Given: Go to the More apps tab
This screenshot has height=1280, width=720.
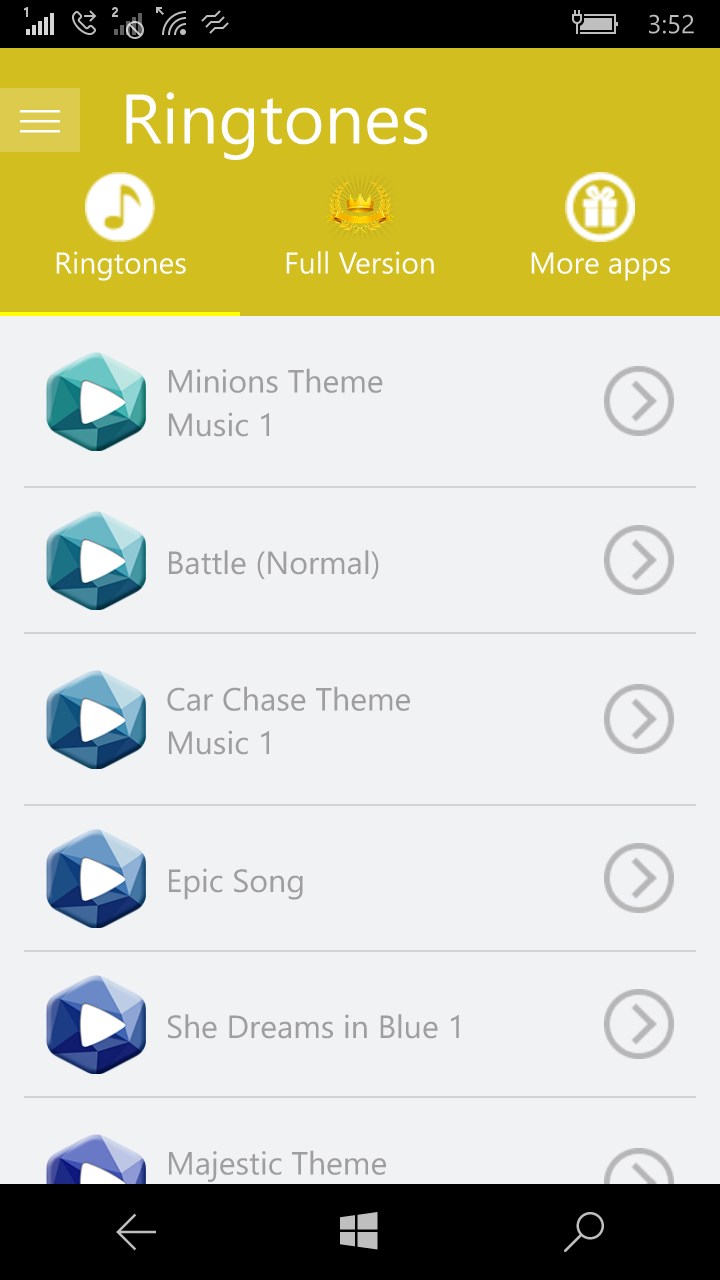Looking at the screenshot, I should pos(600,228).
